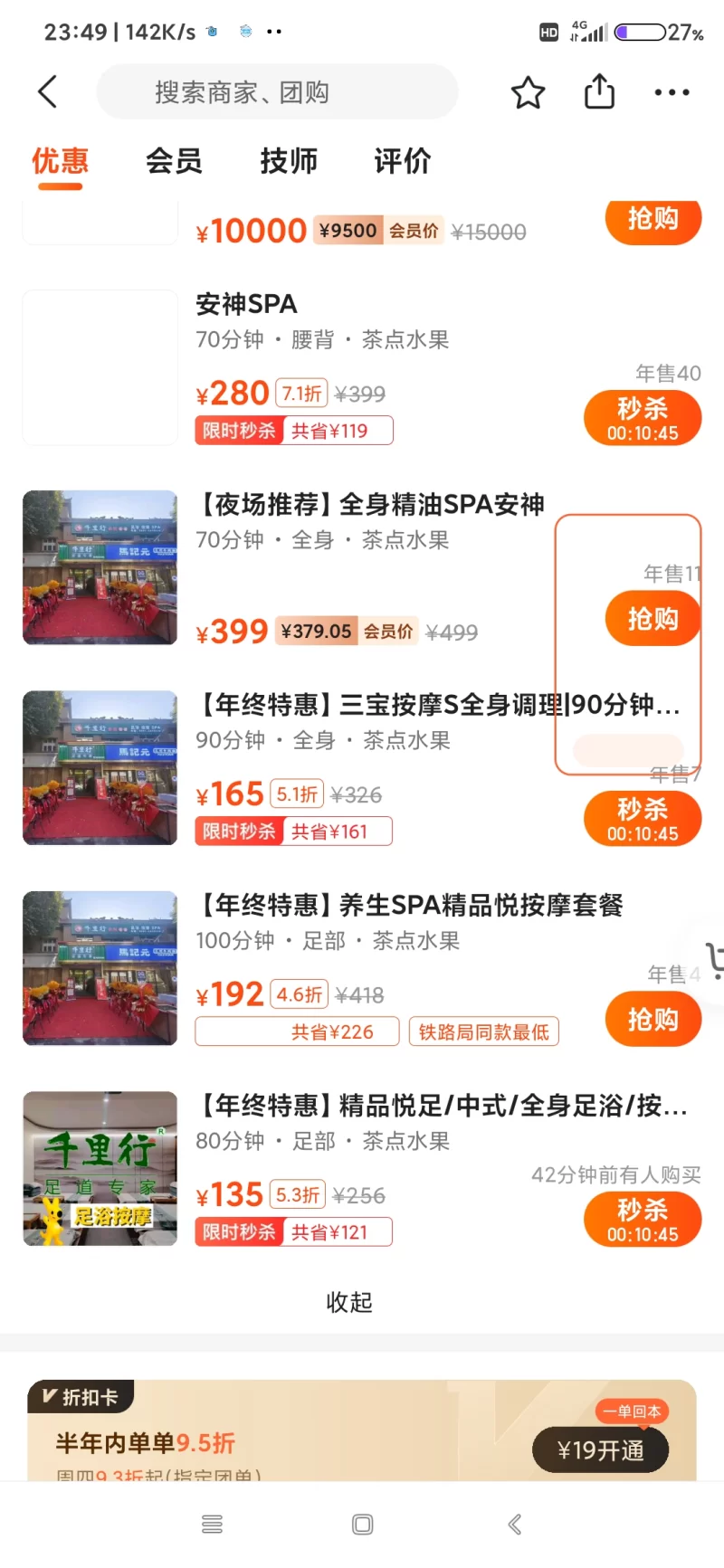The height and width of the screenshot is (1568, 724).
Task: Tap 抢购 for 养生SPA精品悦按摩套餐
Action: (x=653, y=1020)
